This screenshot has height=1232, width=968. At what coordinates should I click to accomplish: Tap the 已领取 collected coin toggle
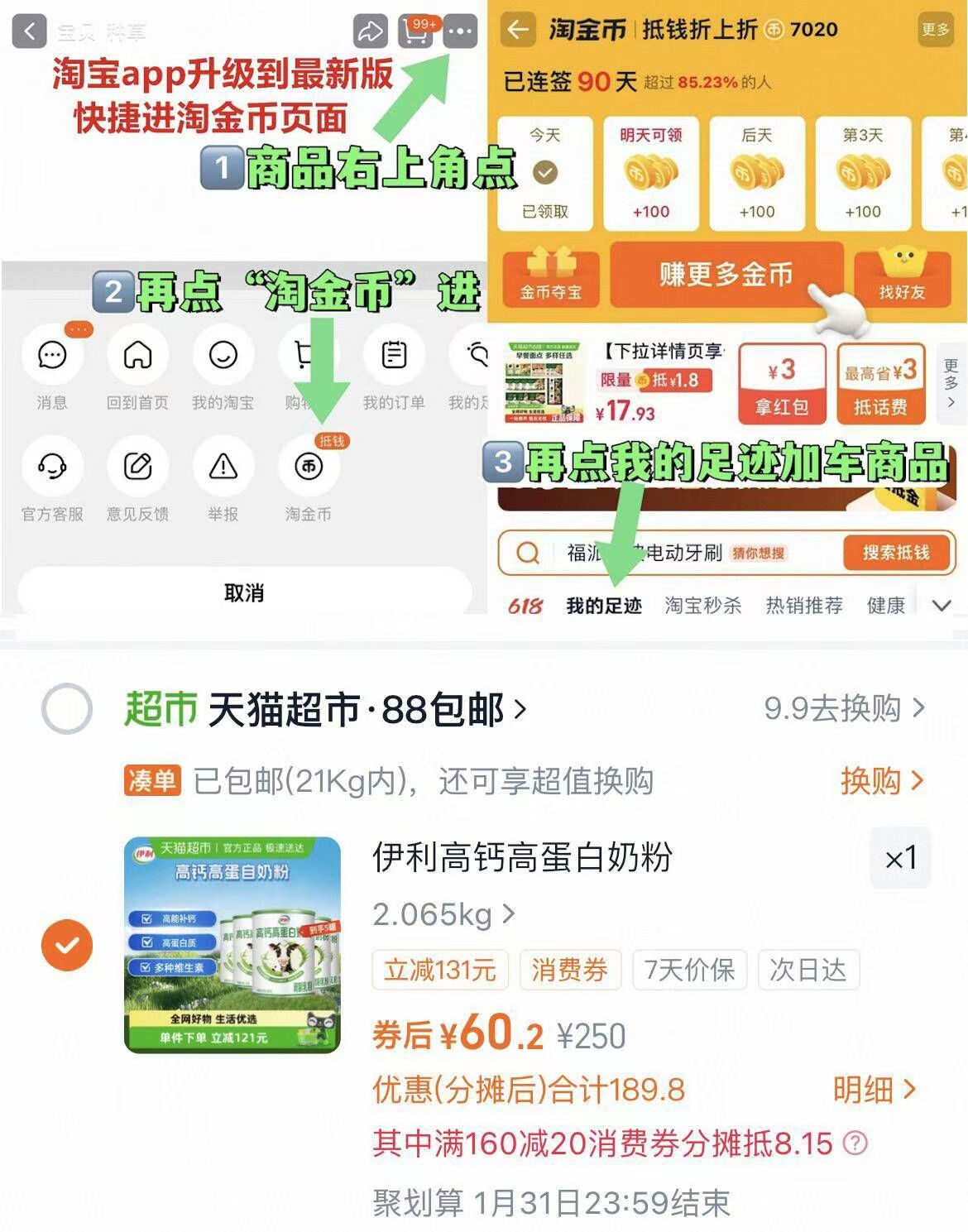point(544,173)
